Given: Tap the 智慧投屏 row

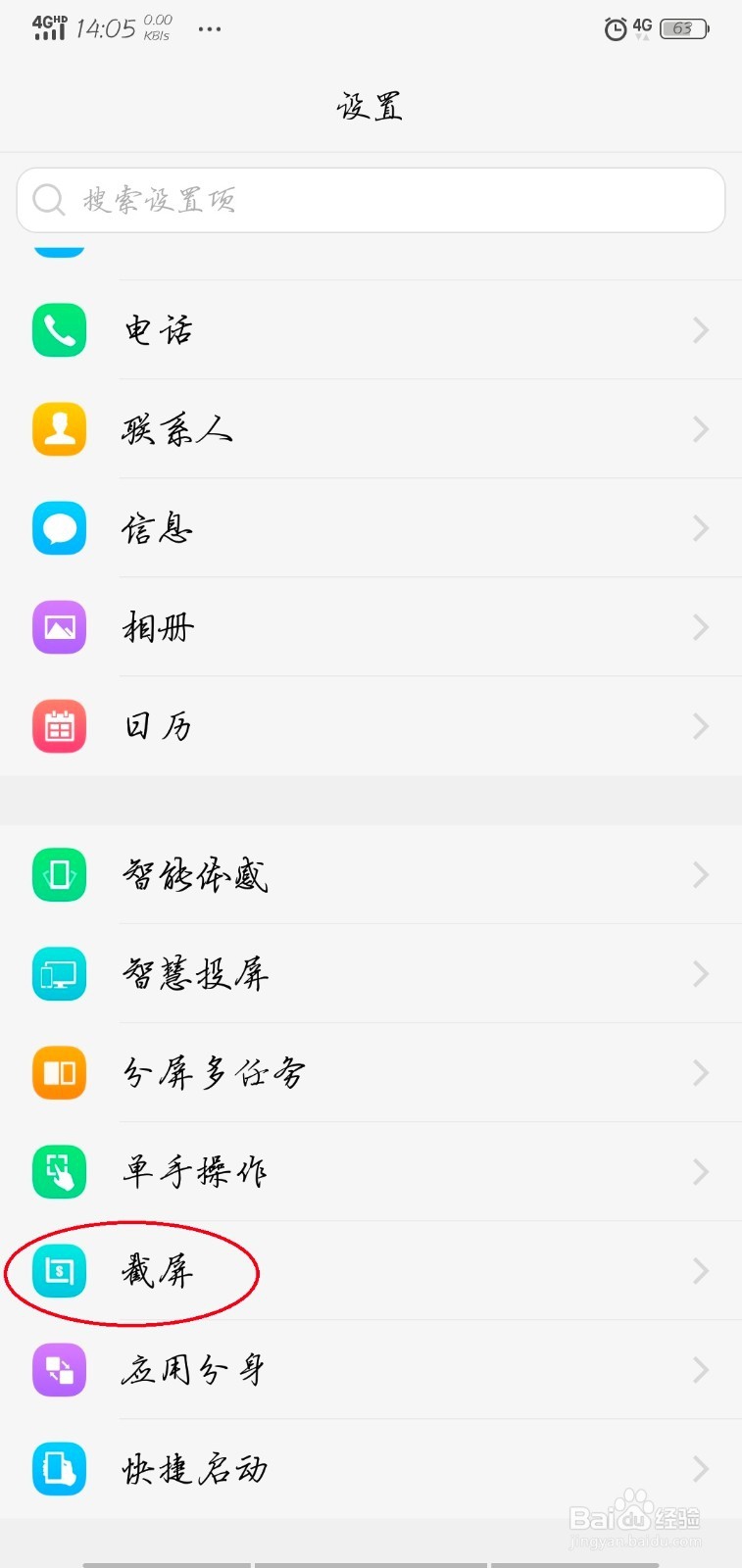Looking at the screenshot, I should [371, 974].
